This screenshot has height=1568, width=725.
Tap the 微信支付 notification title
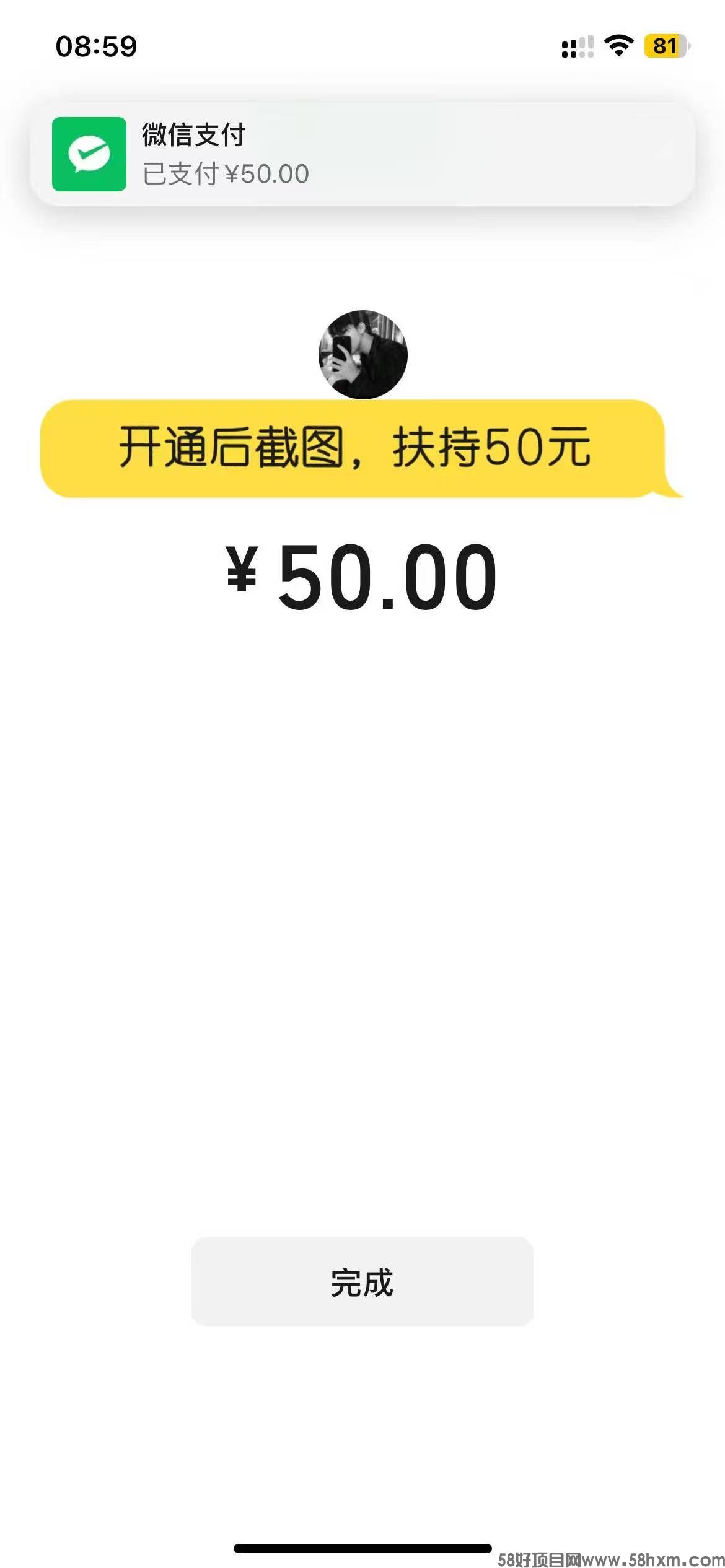coord(193,133)
